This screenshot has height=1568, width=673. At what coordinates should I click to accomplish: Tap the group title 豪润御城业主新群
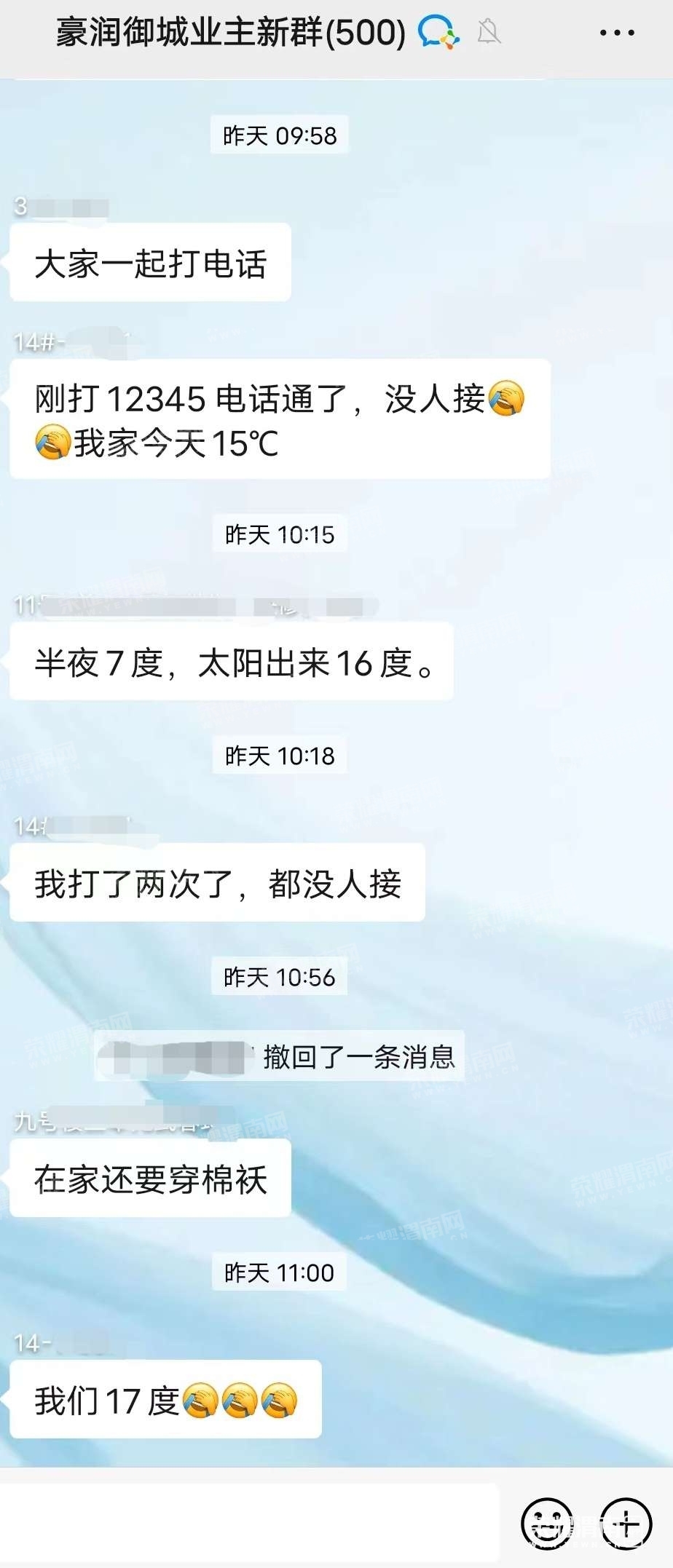coord(226,32)
